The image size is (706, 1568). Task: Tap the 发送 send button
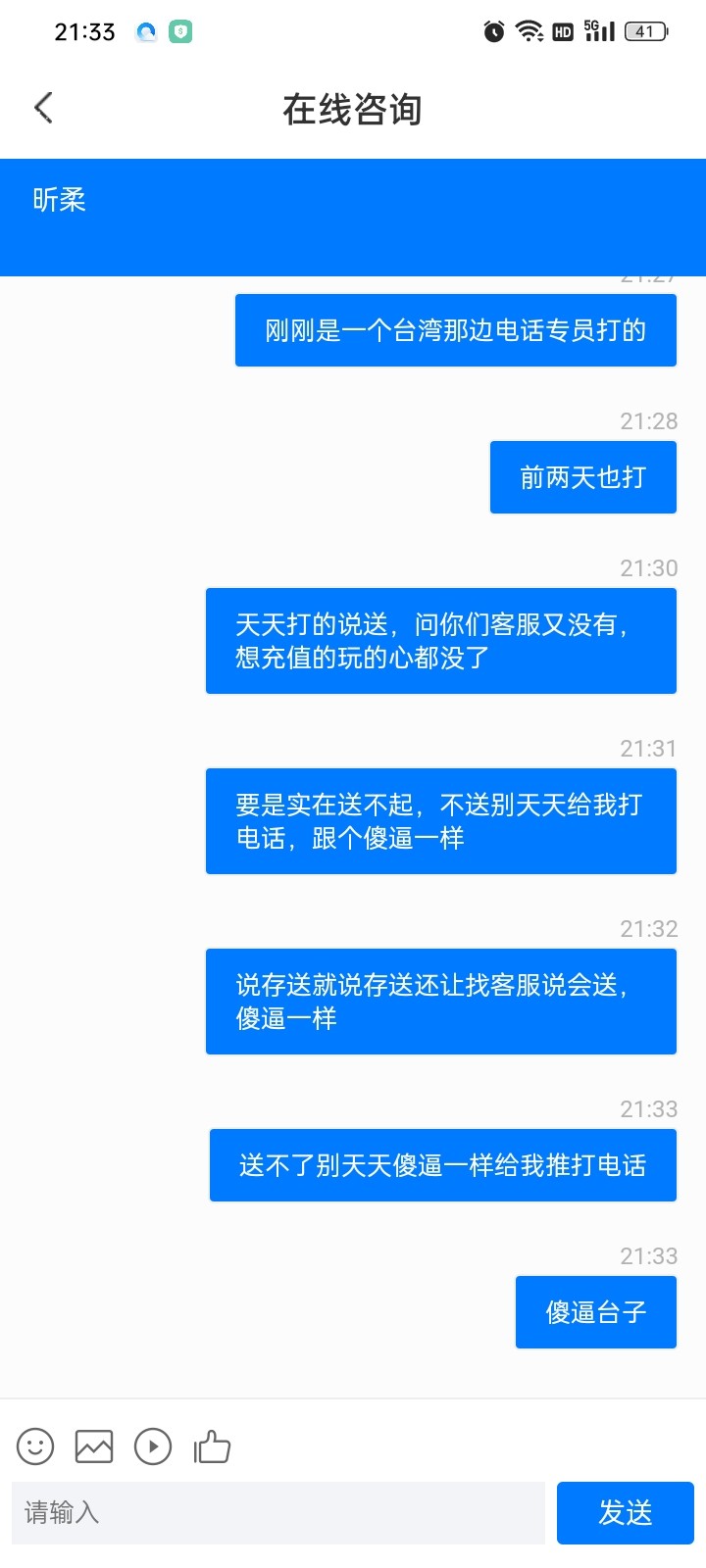(x=626, y=1513)
